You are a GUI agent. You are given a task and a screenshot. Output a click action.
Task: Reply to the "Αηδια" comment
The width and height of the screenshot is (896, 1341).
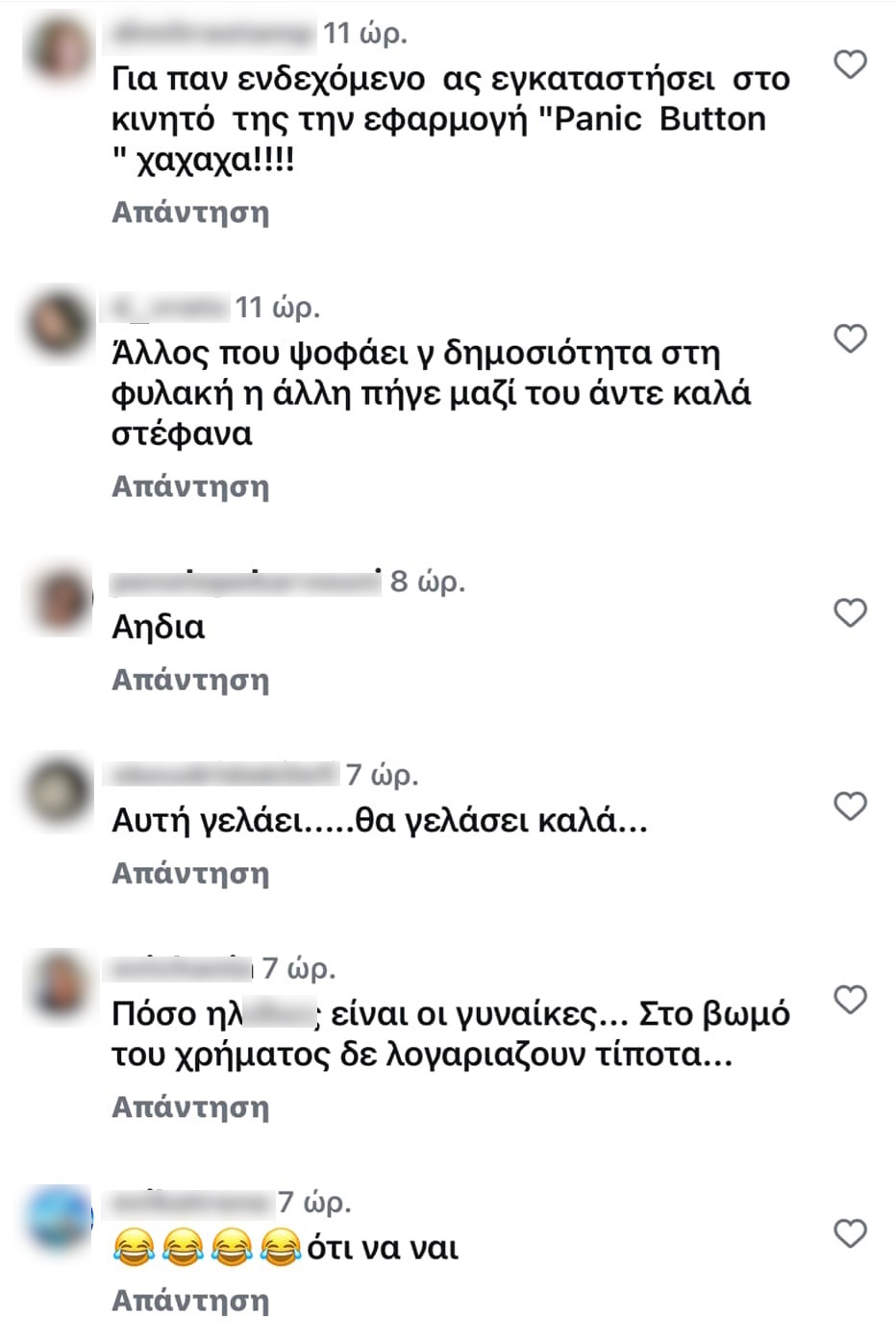190,680
